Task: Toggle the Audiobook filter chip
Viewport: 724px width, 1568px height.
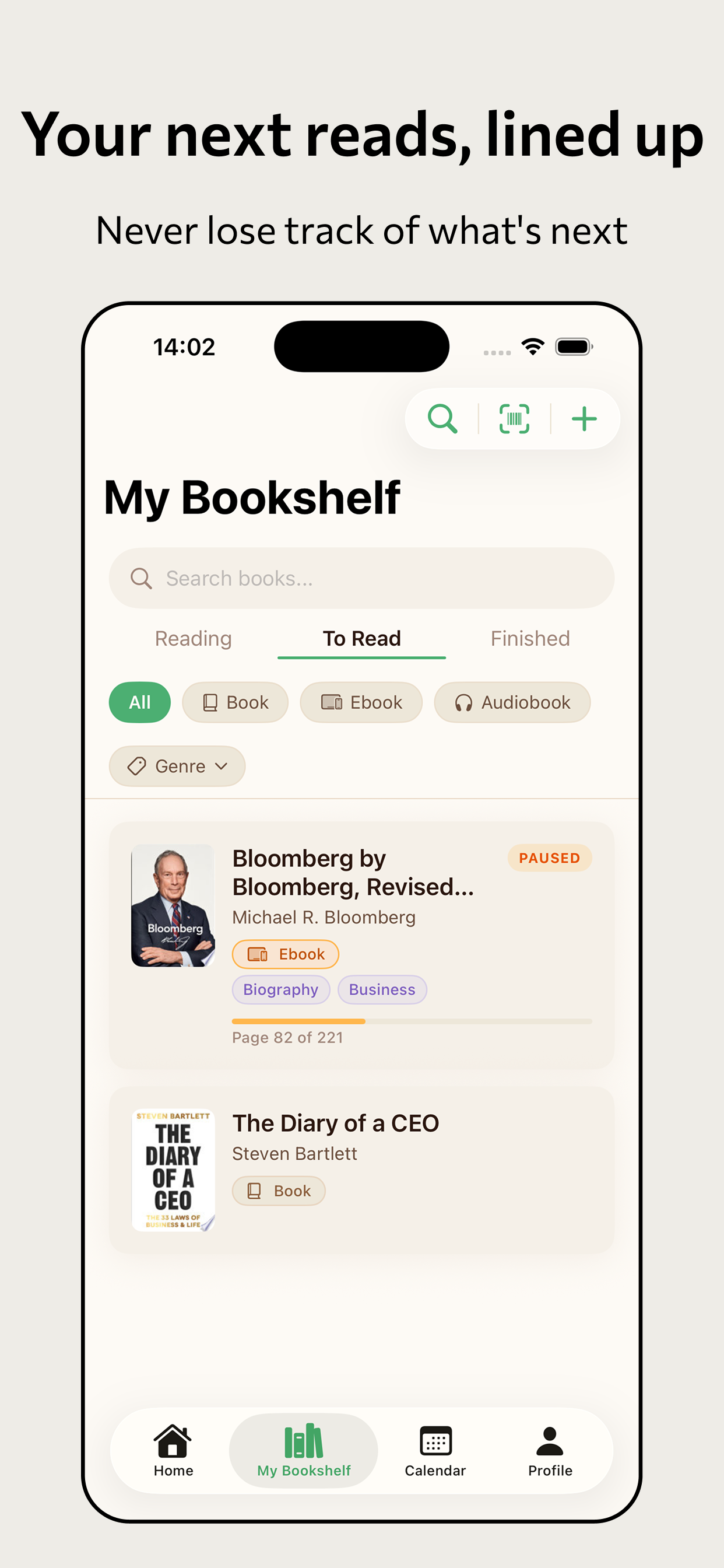Action: pyautogui.click(x=512, y=702)
